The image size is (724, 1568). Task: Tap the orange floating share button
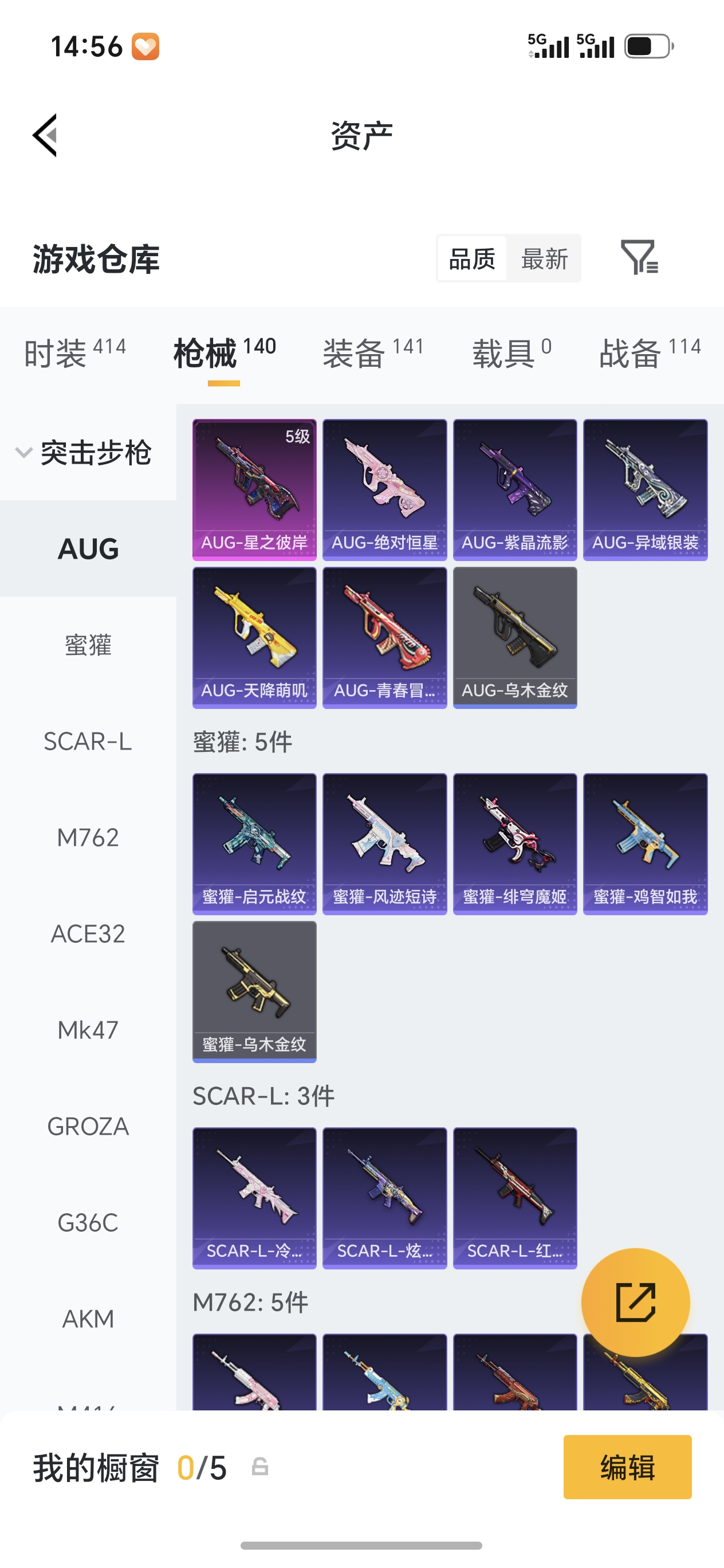click(x=635, y=1302)
